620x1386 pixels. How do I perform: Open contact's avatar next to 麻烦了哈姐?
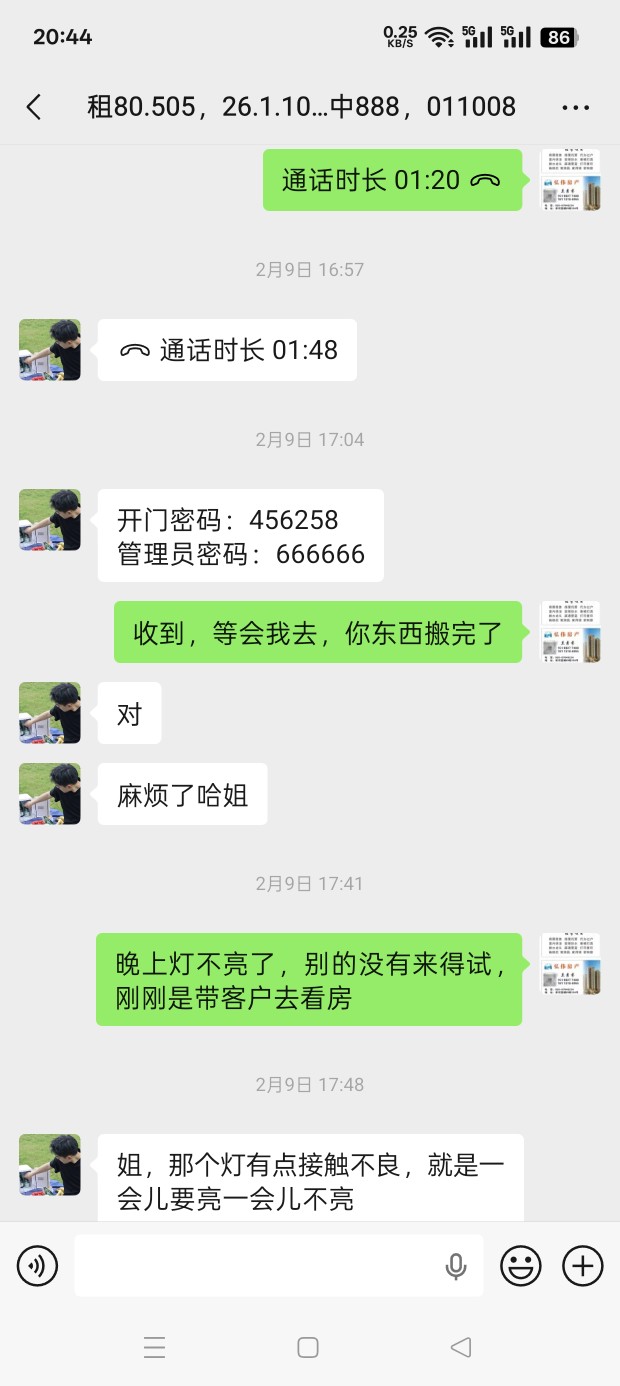(50, 794)
